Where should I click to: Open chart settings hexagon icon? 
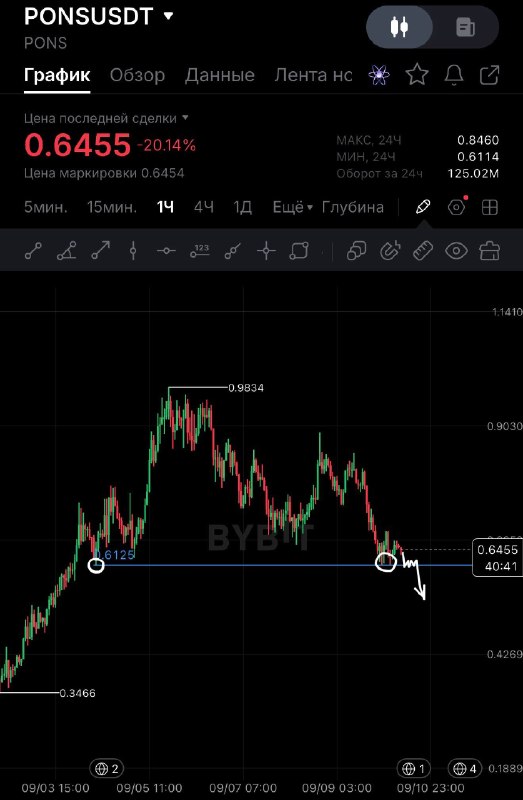click(x=457, y=207)
